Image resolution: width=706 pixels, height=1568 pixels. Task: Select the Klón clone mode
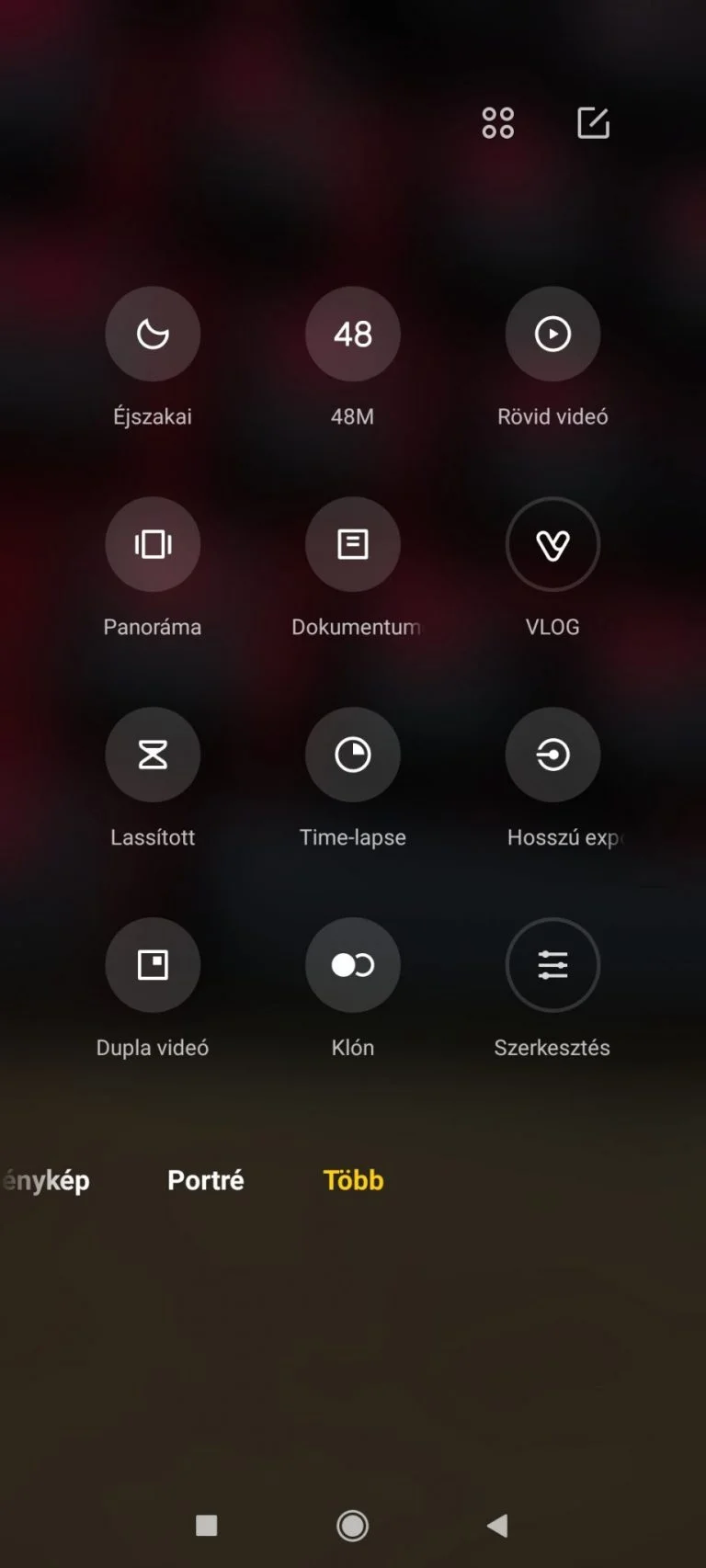[352, 964]
